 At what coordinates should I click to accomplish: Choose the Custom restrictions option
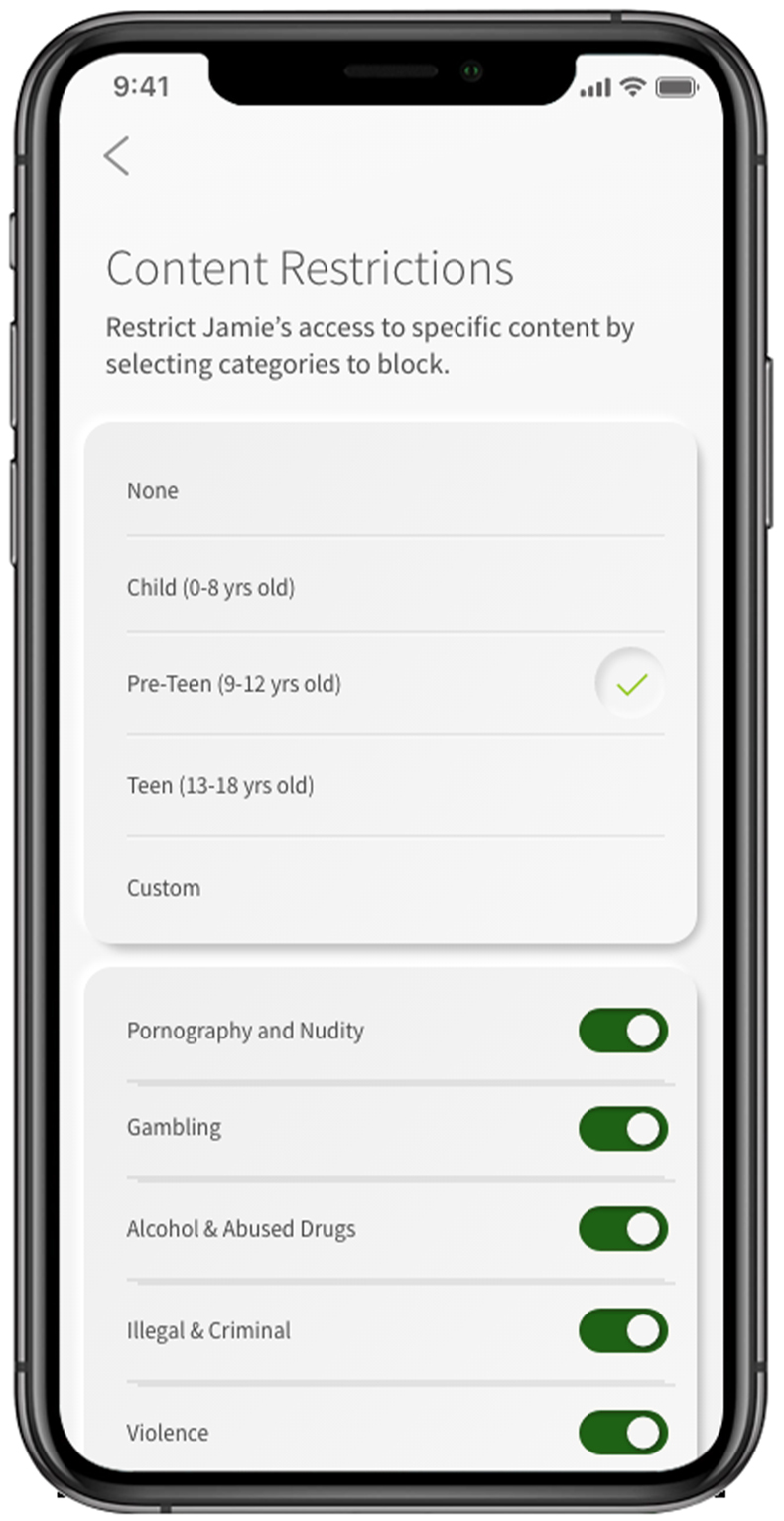pyautogui.click(x=394, y=888)
